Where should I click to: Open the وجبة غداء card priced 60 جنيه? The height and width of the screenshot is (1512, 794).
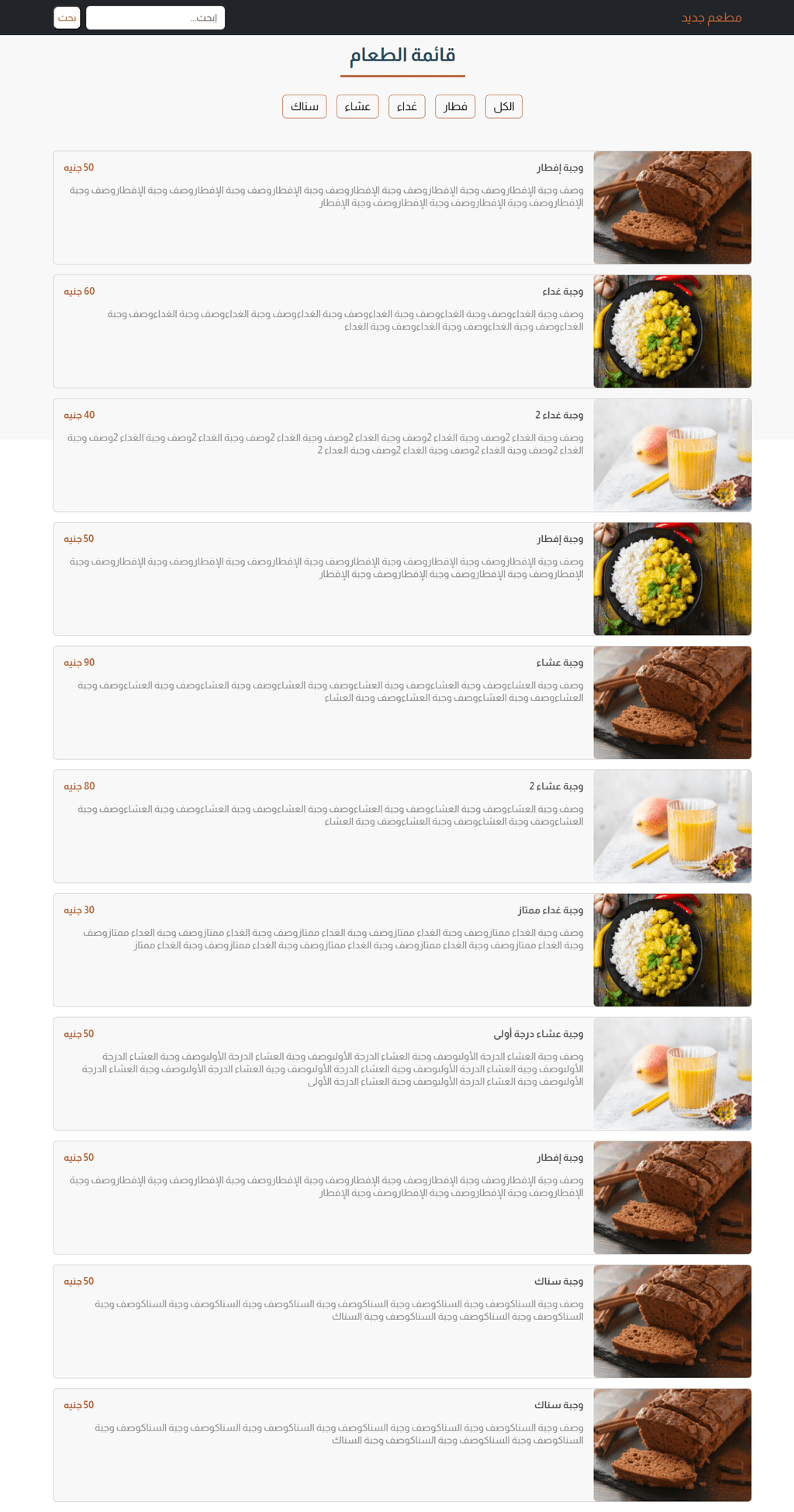402,331
